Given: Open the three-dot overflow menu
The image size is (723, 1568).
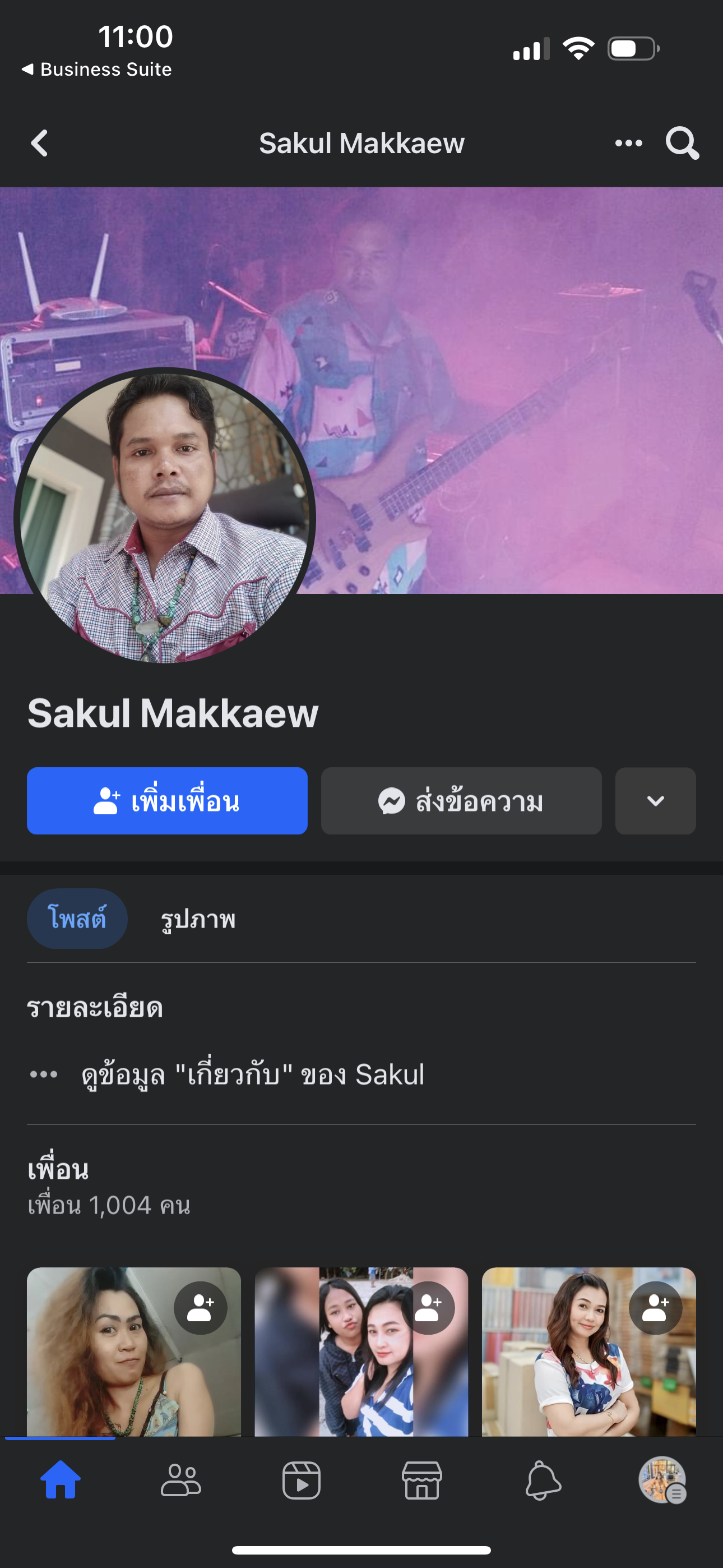Looking at the screenshot, I should pos(628,144).
